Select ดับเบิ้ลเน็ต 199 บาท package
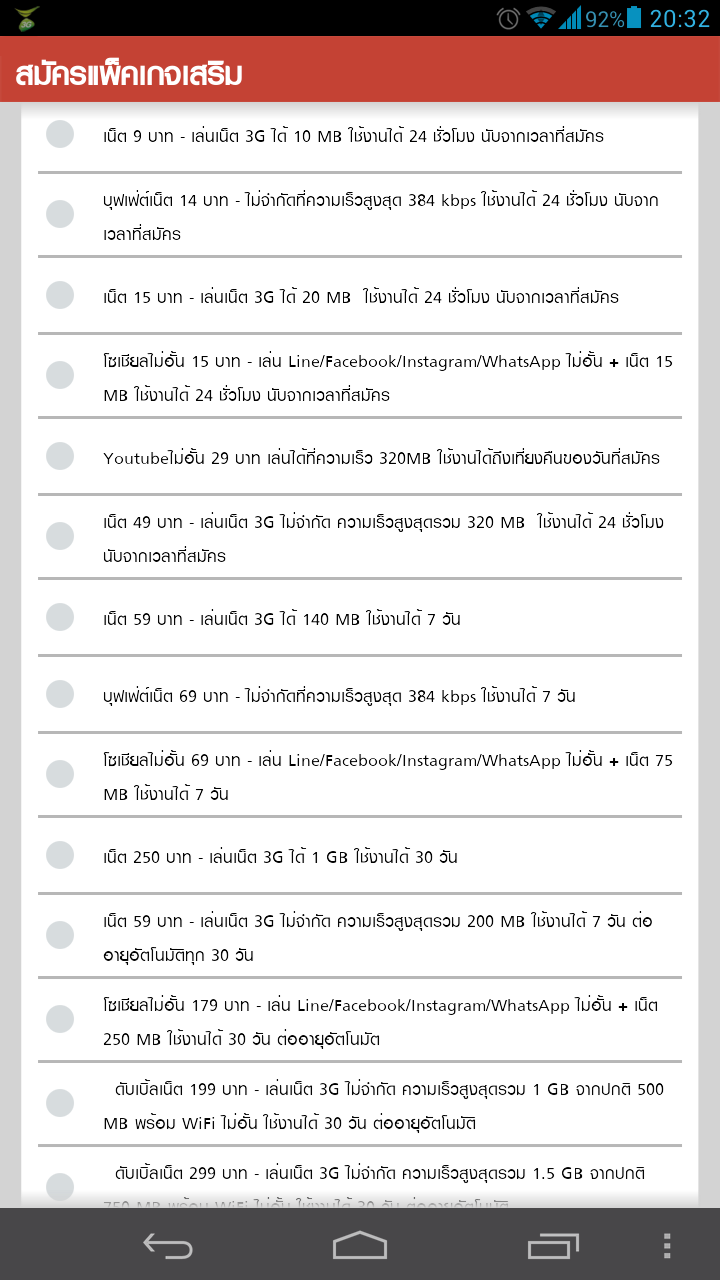Image resolution: width=720 pixels, height=1280 pixels. 360,1104
